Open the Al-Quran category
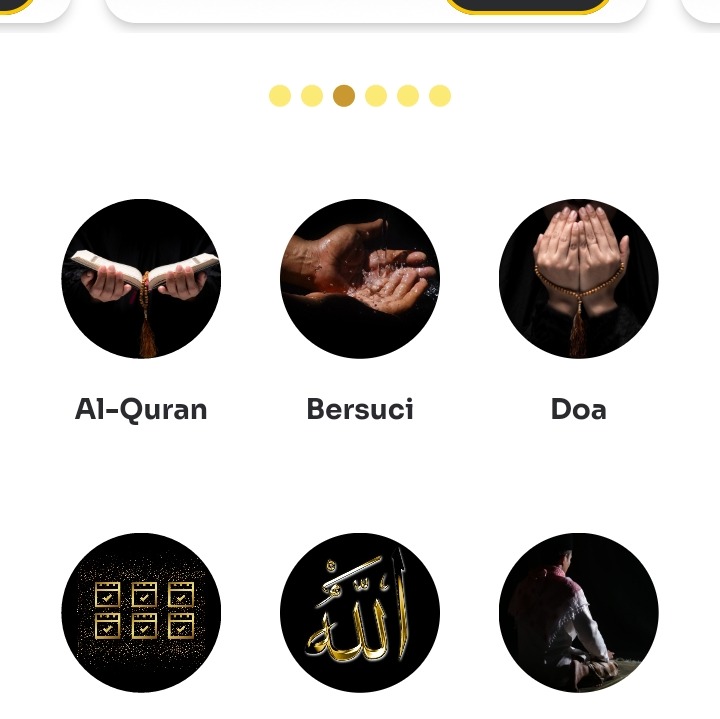Screen dimensions: 720x719 (141, 279)
